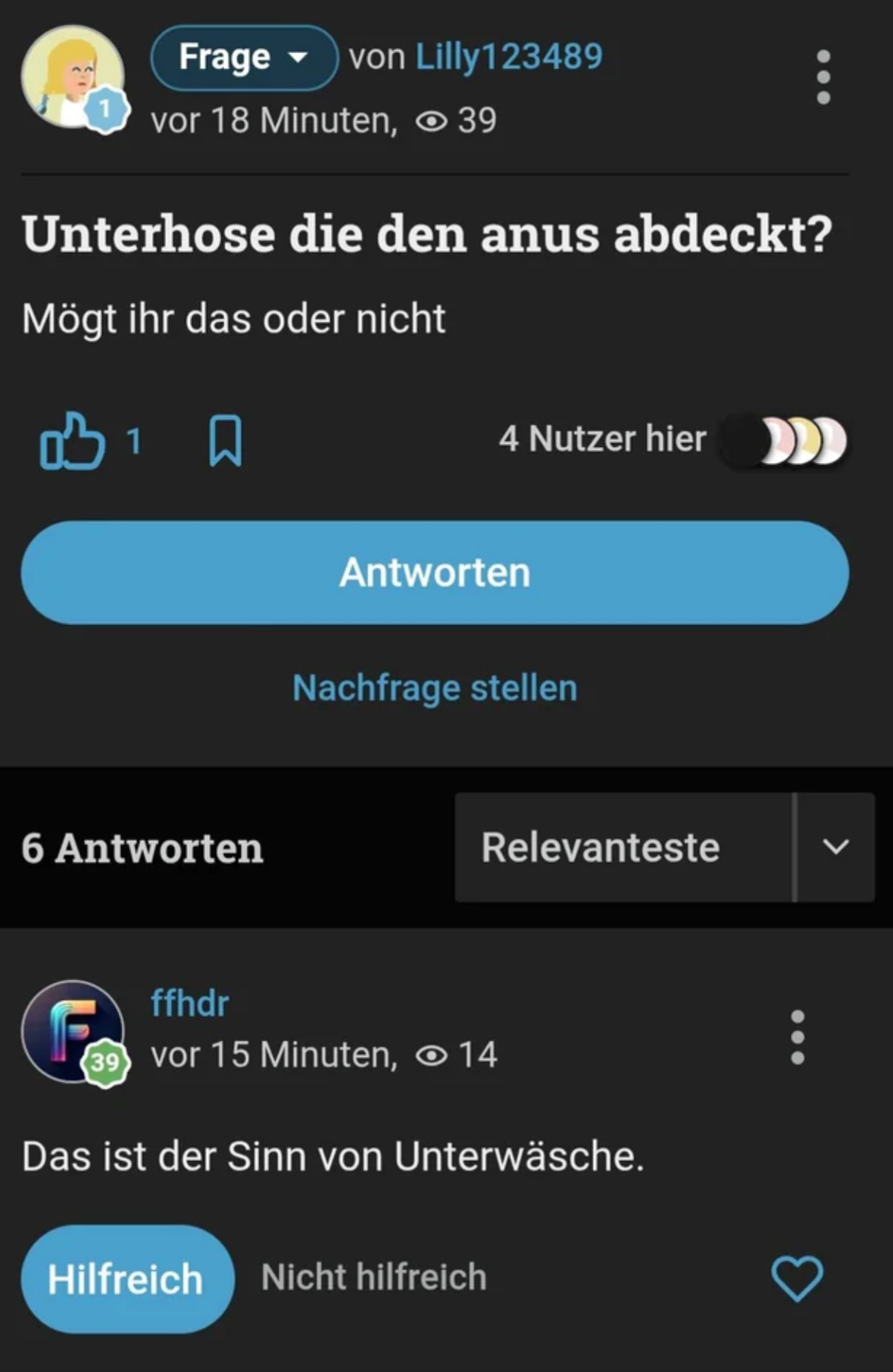Select Nachfrage stellen link

pos(435,688)
